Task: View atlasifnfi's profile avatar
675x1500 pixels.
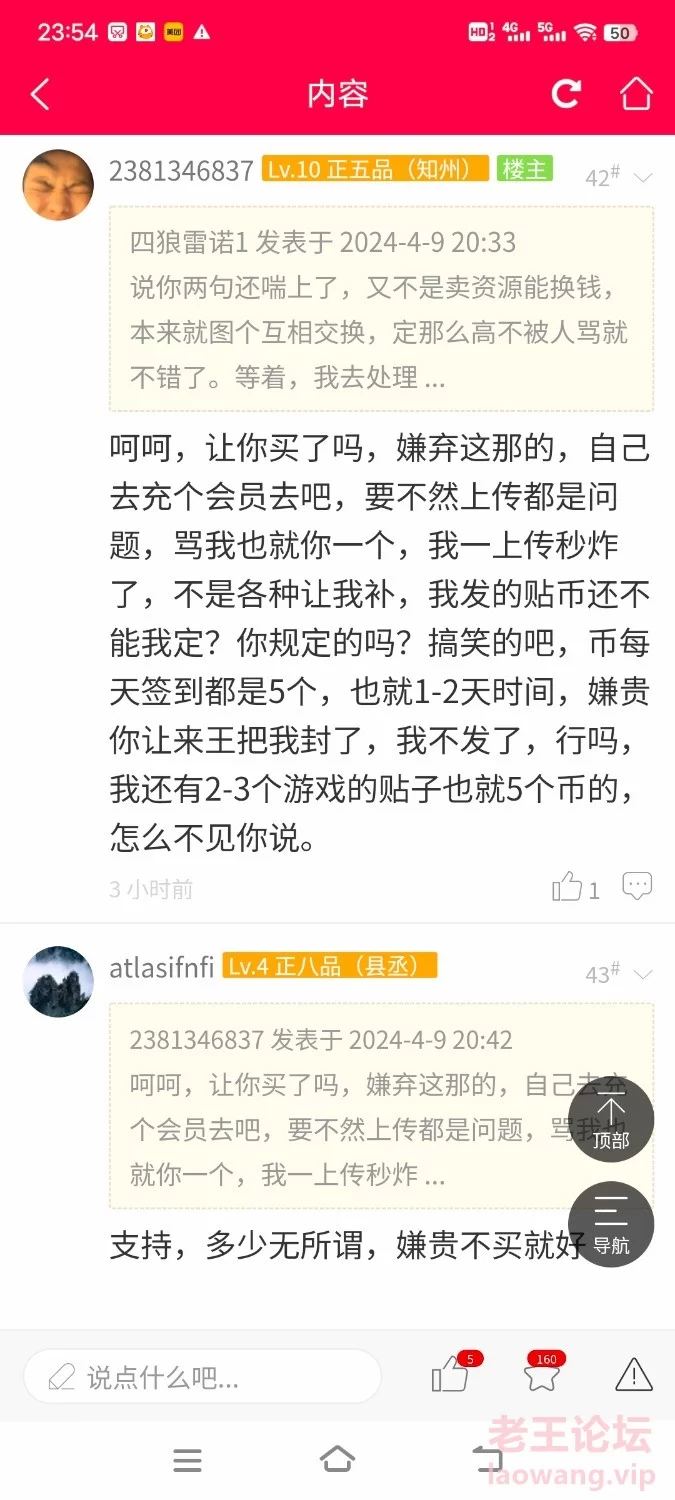Action: tap(58, 982)
